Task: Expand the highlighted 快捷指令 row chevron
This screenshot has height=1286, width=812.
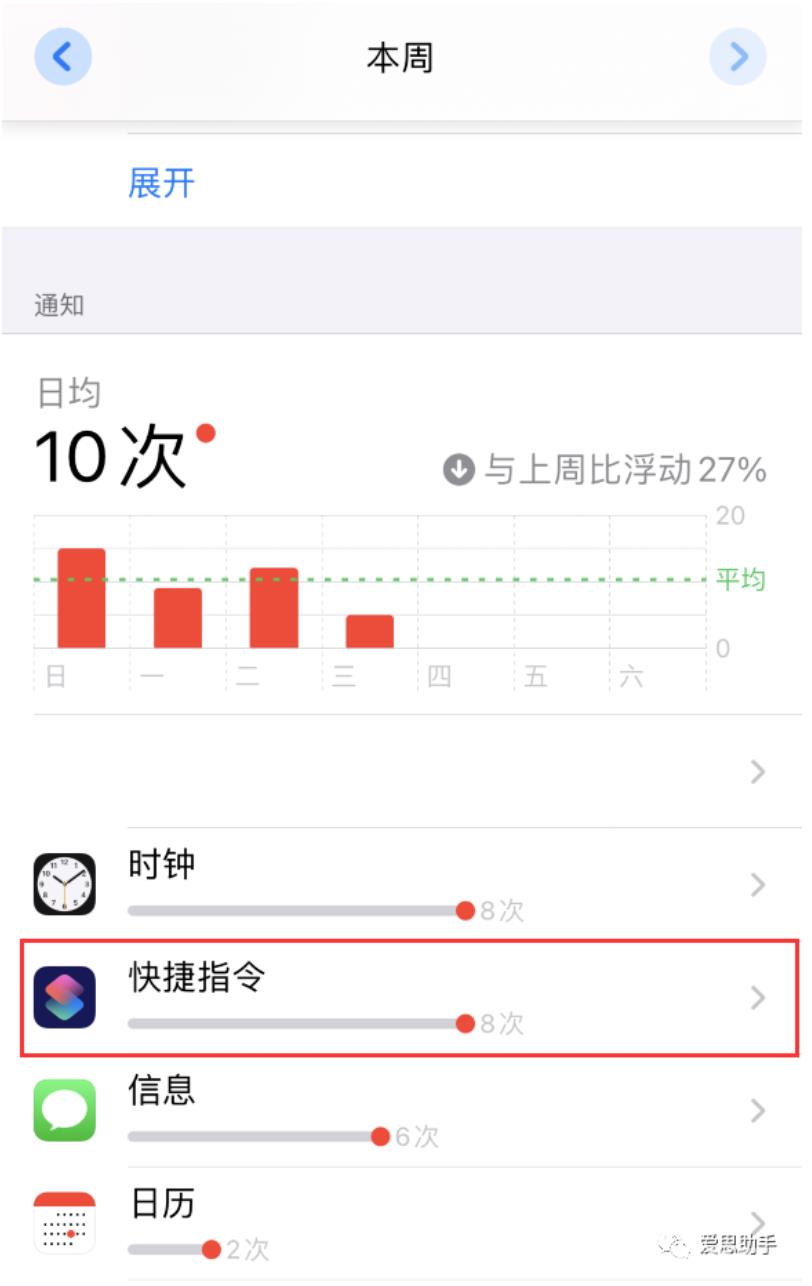Action: coord(757,997)
